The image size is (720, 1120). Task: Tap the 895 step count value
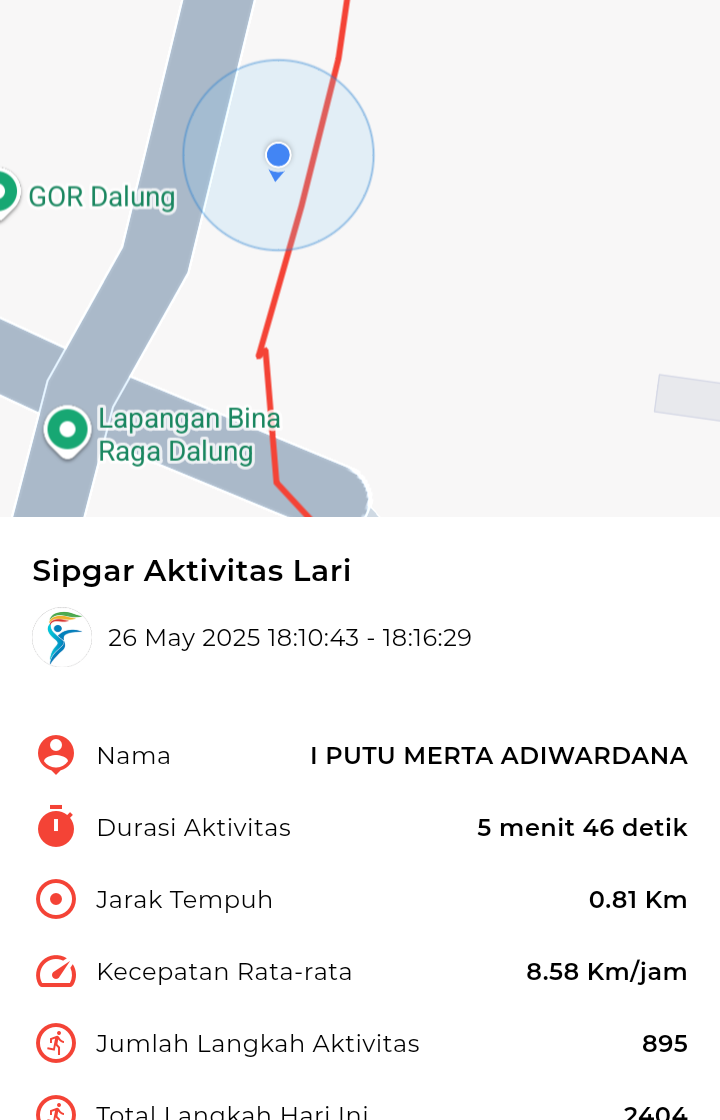pos(664,1043)
